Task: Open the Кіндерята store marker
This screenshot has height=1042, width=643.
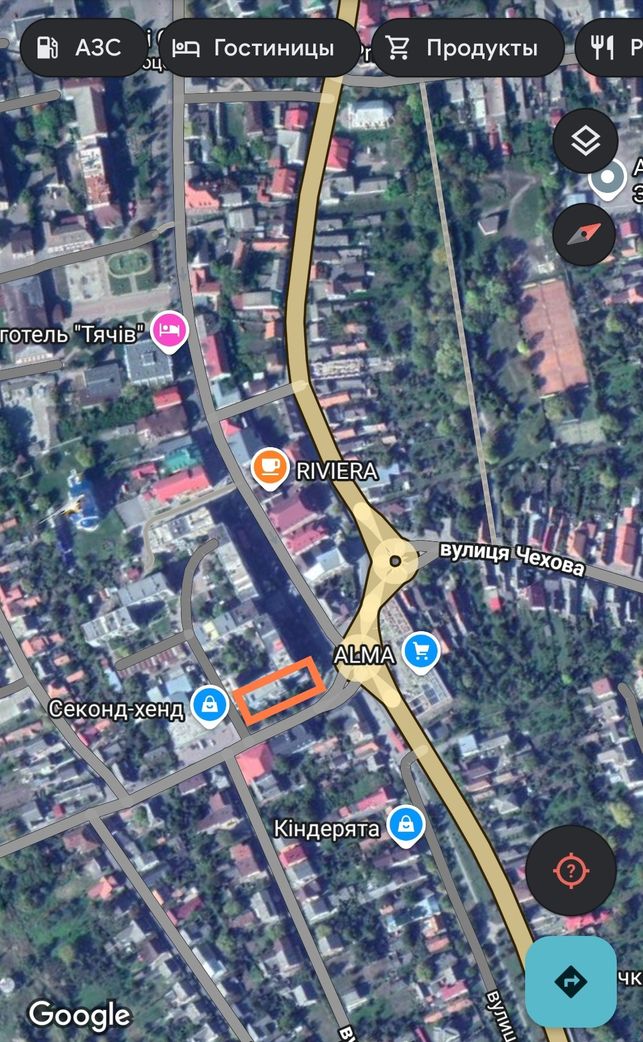Action: [406, 825]
